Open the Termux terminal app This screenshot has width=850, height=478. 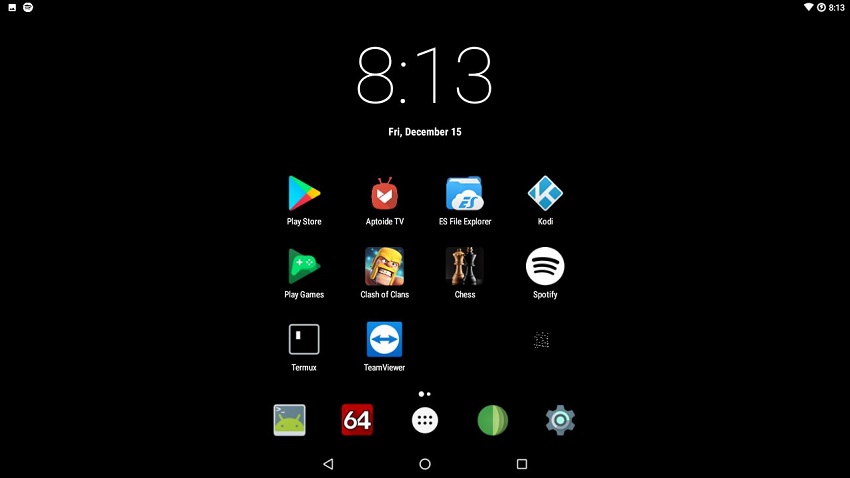[x=304, y=339]
